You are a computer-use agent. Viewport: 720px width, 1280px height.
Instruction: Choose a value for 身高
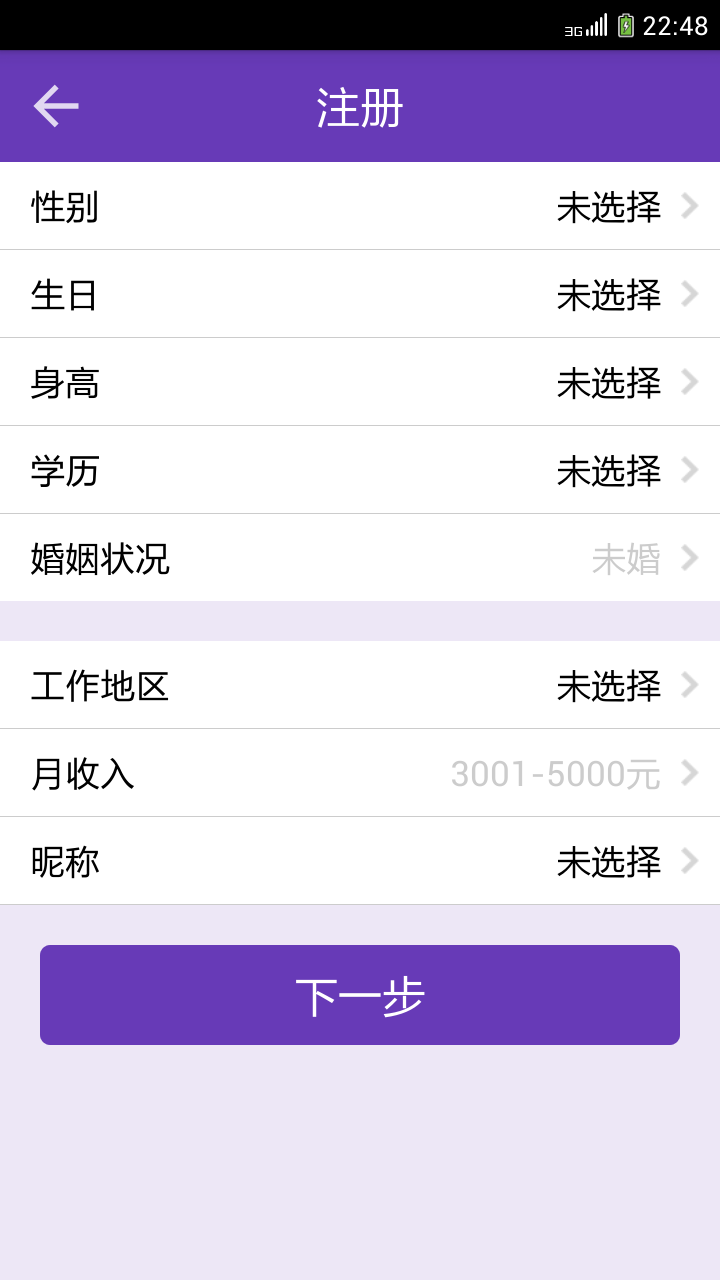point(360,382)
